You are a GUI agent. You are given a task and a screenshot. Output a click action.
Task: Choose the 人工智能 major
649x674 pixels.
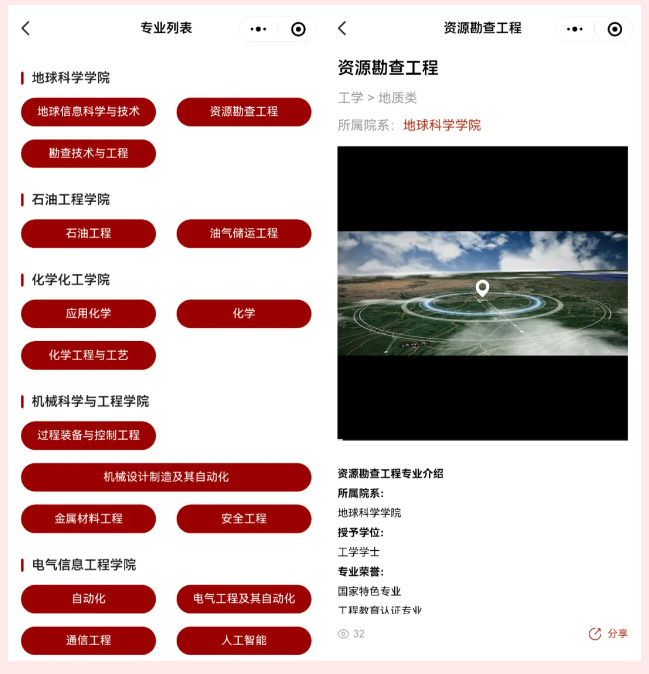[x=244, y=640]
